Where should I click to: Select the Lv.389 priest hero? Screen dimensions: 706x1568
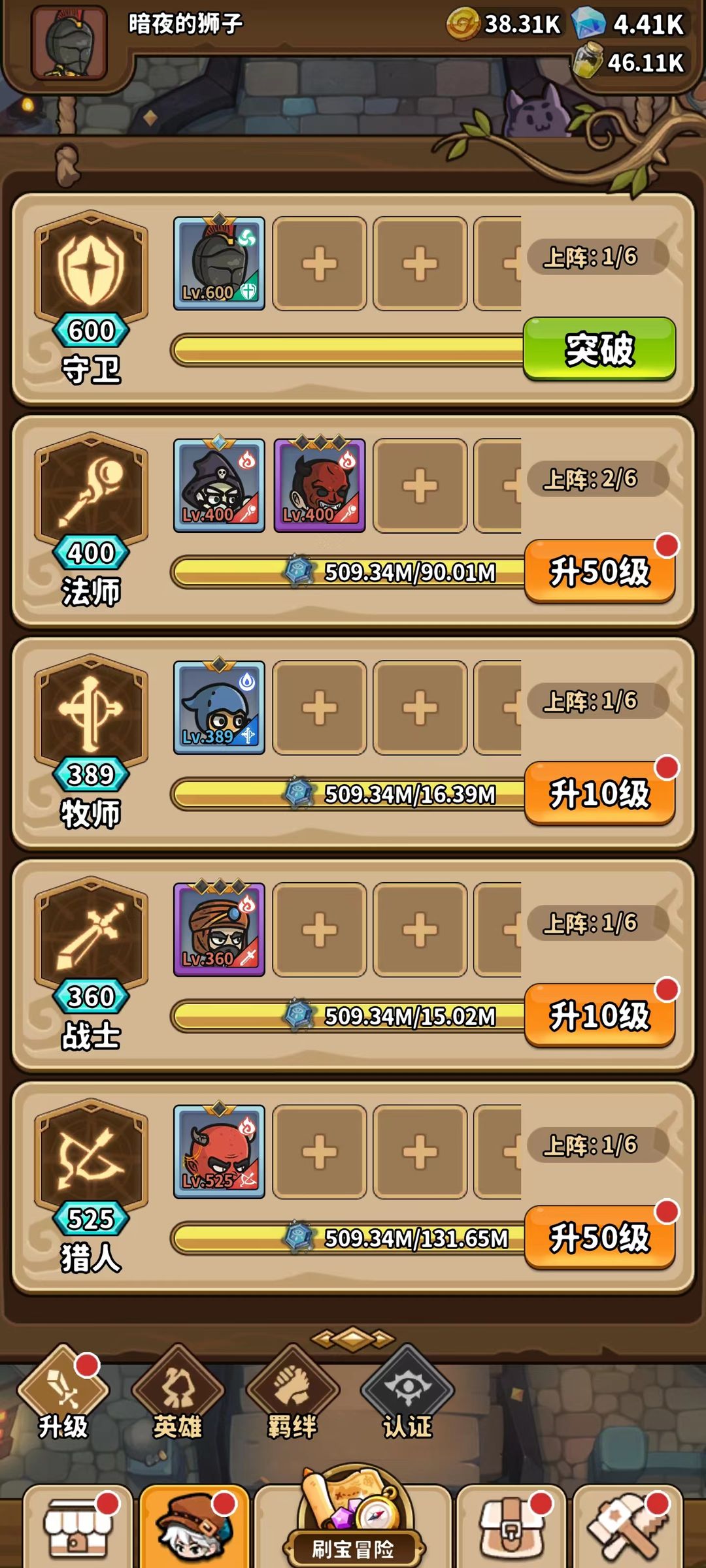pos(219,708)
